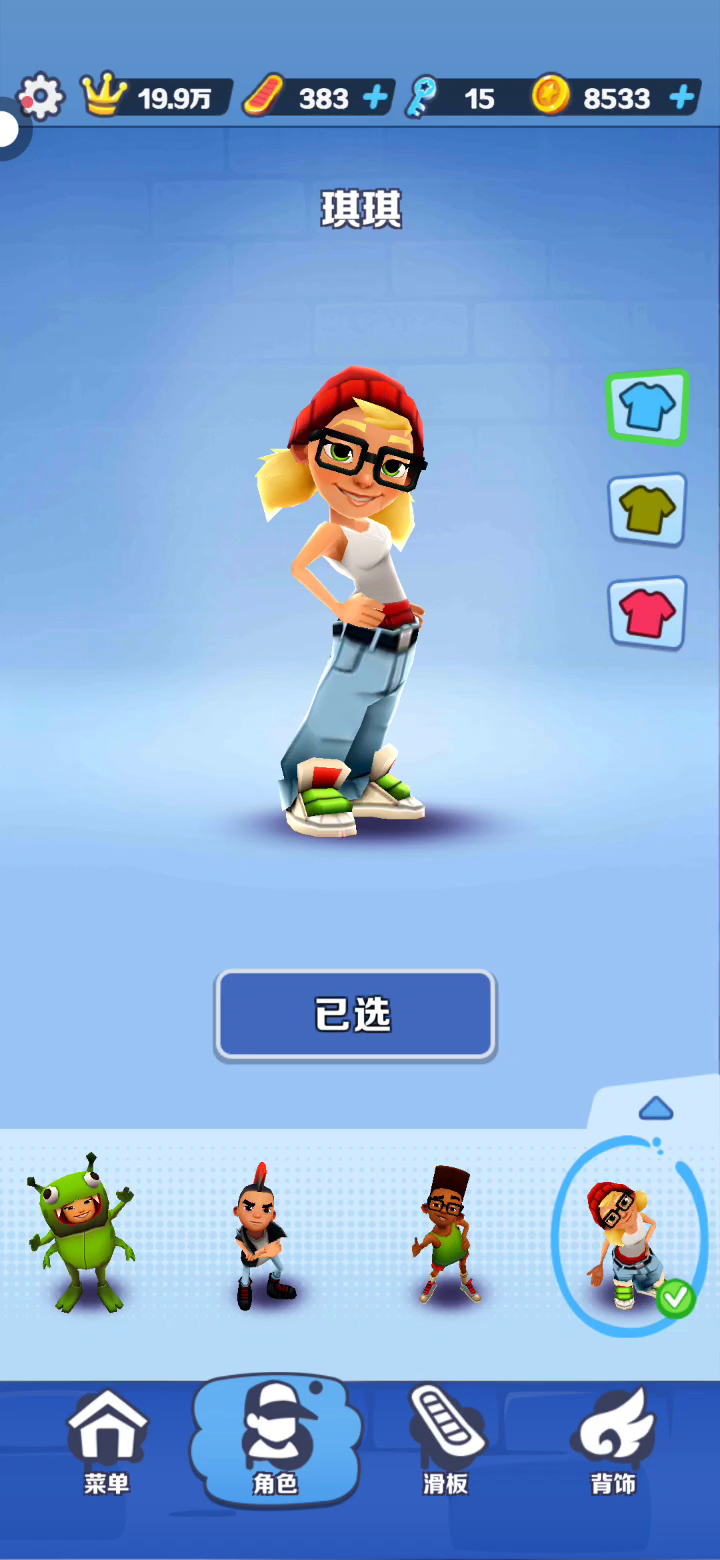Select the olive shirt outfit
The image size is (720, 1560).
point(647,510)
